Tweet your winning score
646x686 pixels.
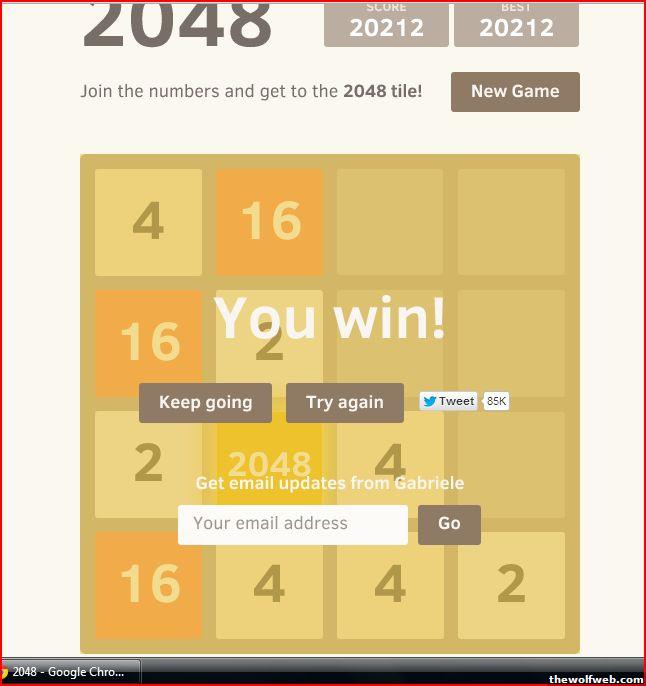[448, 401]
